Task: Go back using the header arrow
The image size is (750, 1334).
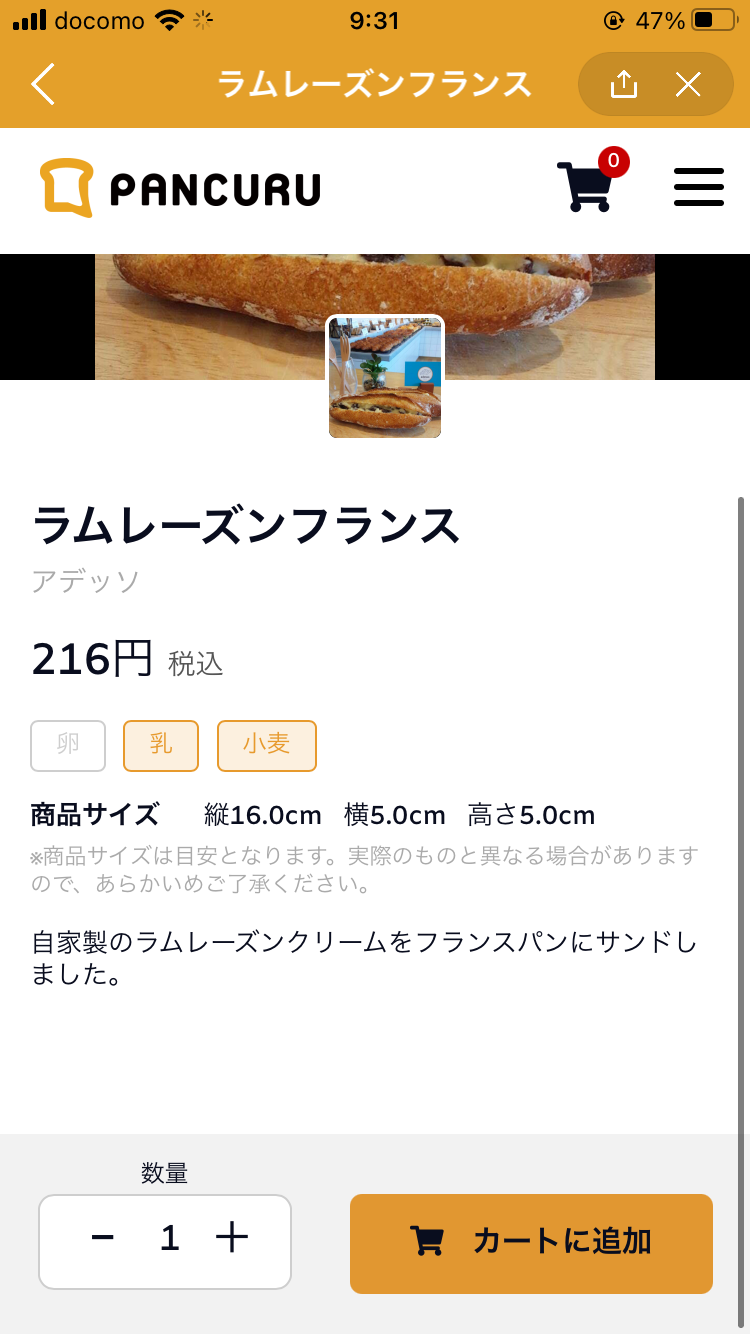Action: (43, 85)
